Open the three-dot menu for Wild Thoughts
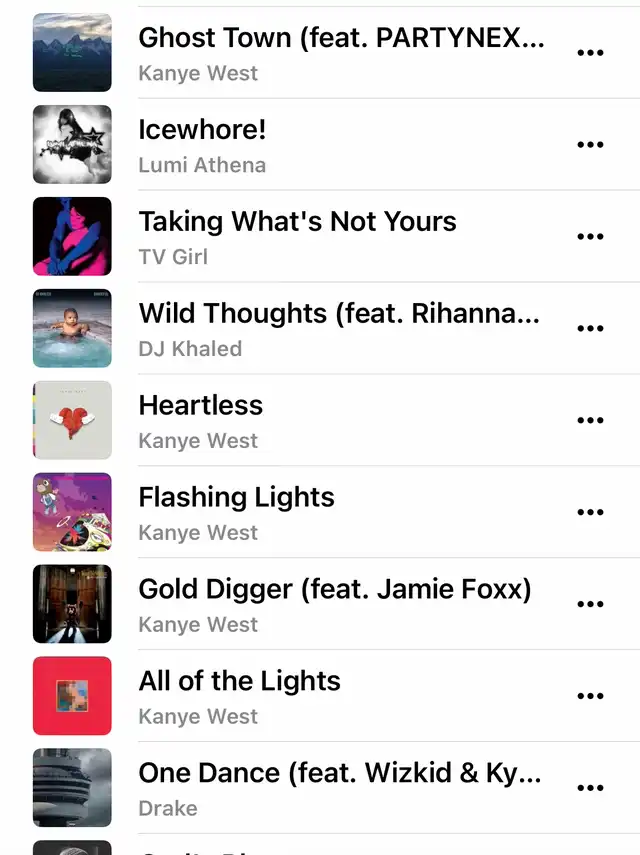Viewport: 640px width, 855px height. (x=591, y=329)
